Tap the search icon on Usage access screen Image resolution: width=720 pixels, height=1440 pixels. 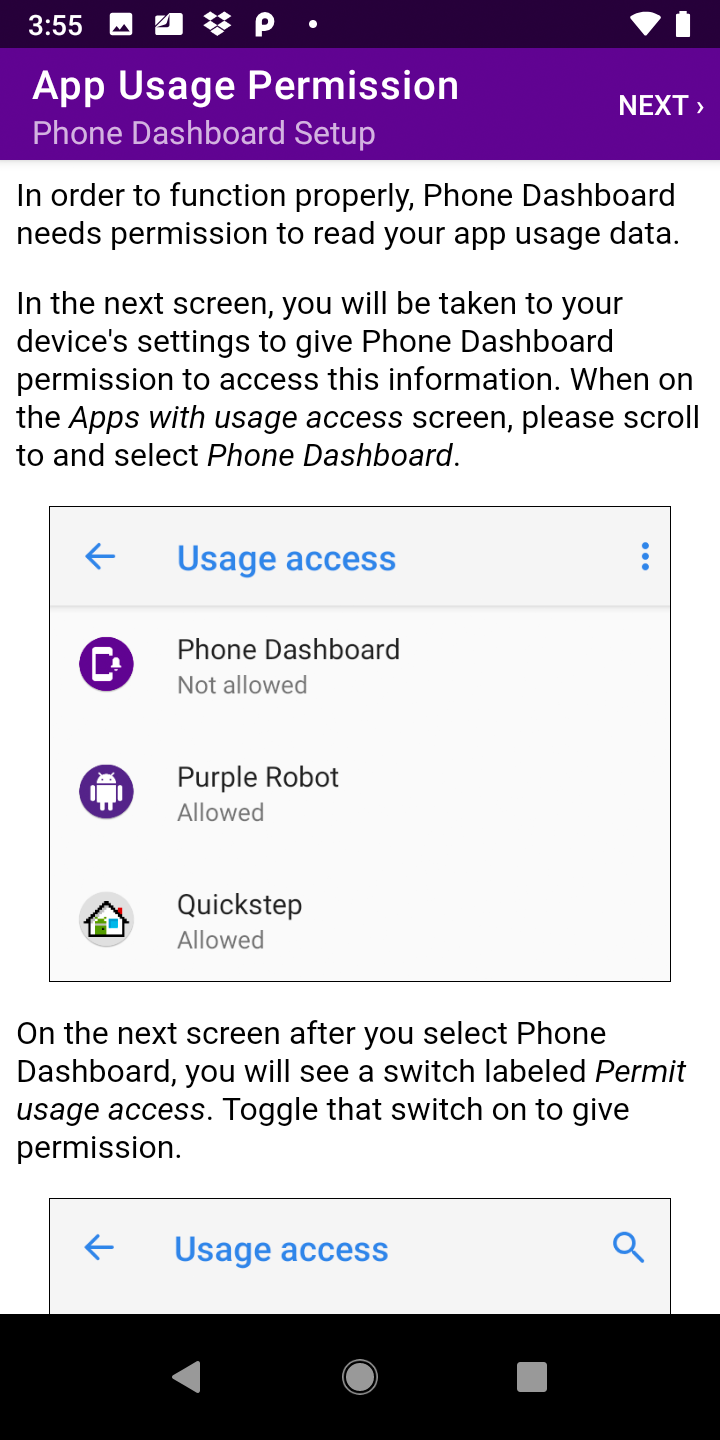627,1248
